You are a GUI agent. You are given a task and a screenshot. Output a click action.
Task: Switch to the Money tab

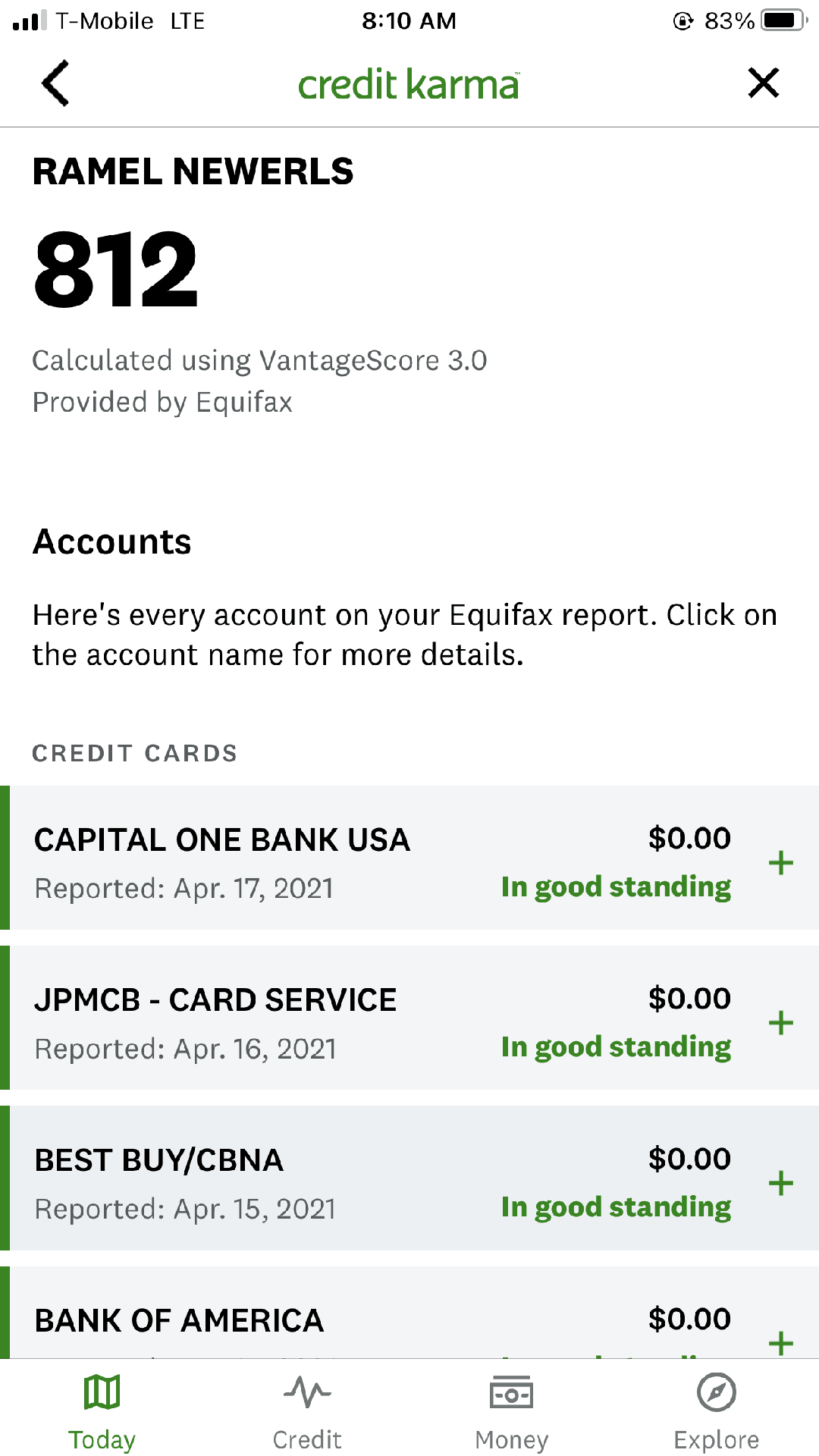(512, 1411)
